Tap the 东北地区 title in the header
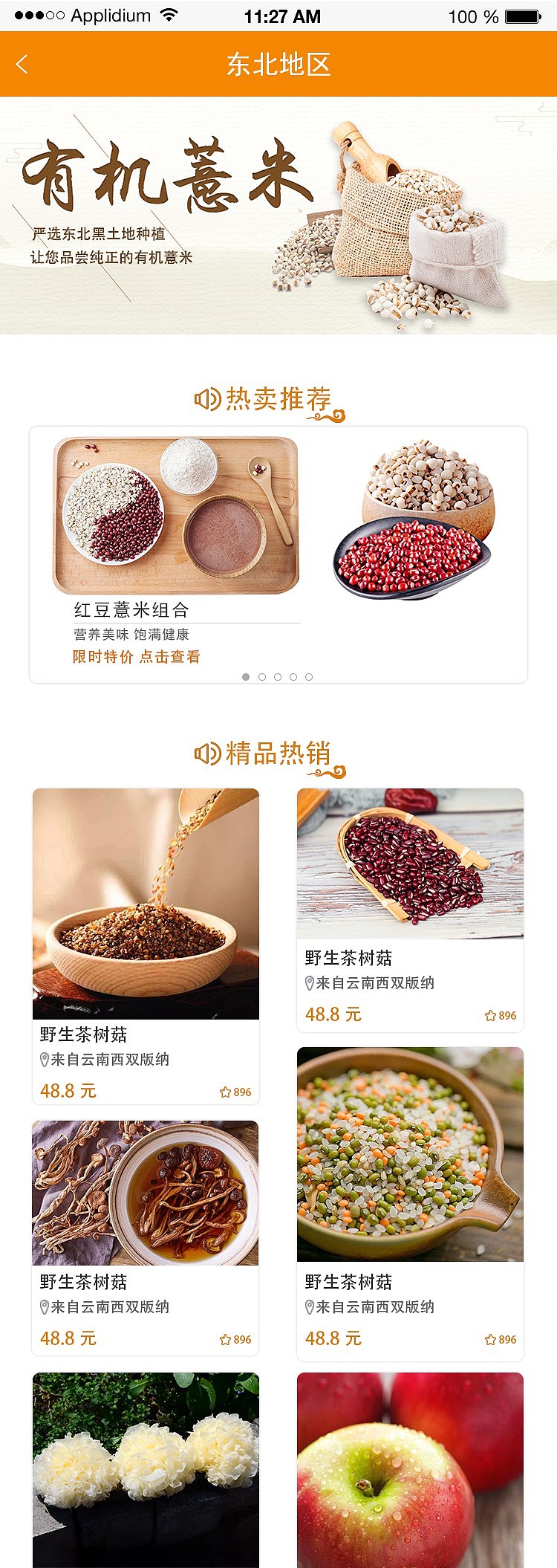 (x=278, y=65)
